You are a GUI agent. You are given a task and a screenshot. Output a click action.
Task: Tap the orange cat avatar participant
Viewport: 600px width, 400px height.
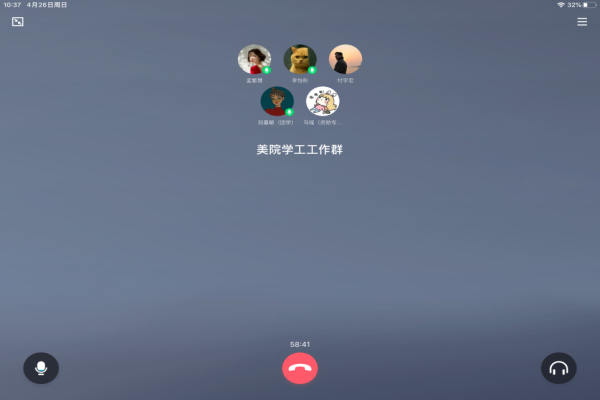[x=300, y=59]
